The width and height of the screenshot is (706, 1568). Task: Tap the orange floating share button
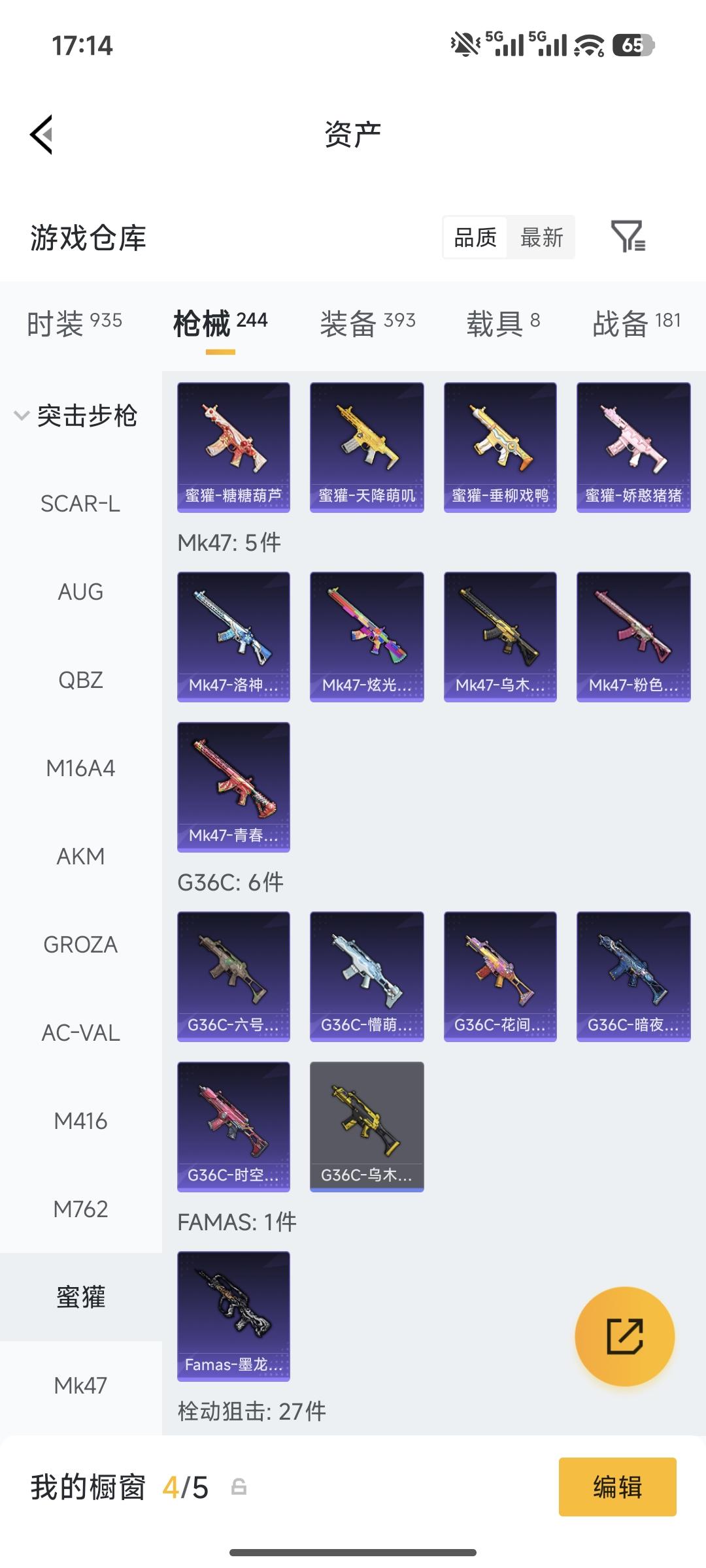(x=624, y=1336)
